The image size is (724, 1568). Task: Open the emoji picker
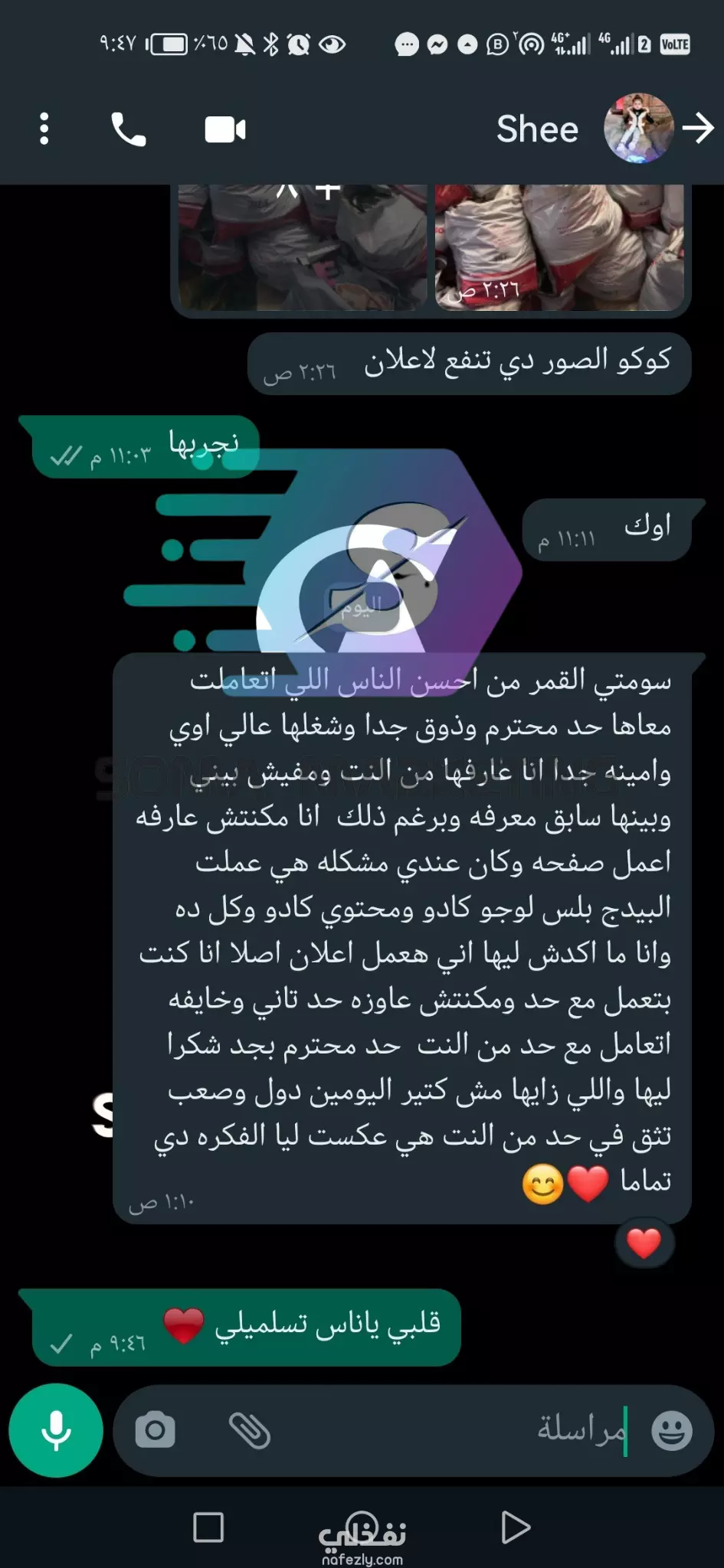pos(672,1430)
